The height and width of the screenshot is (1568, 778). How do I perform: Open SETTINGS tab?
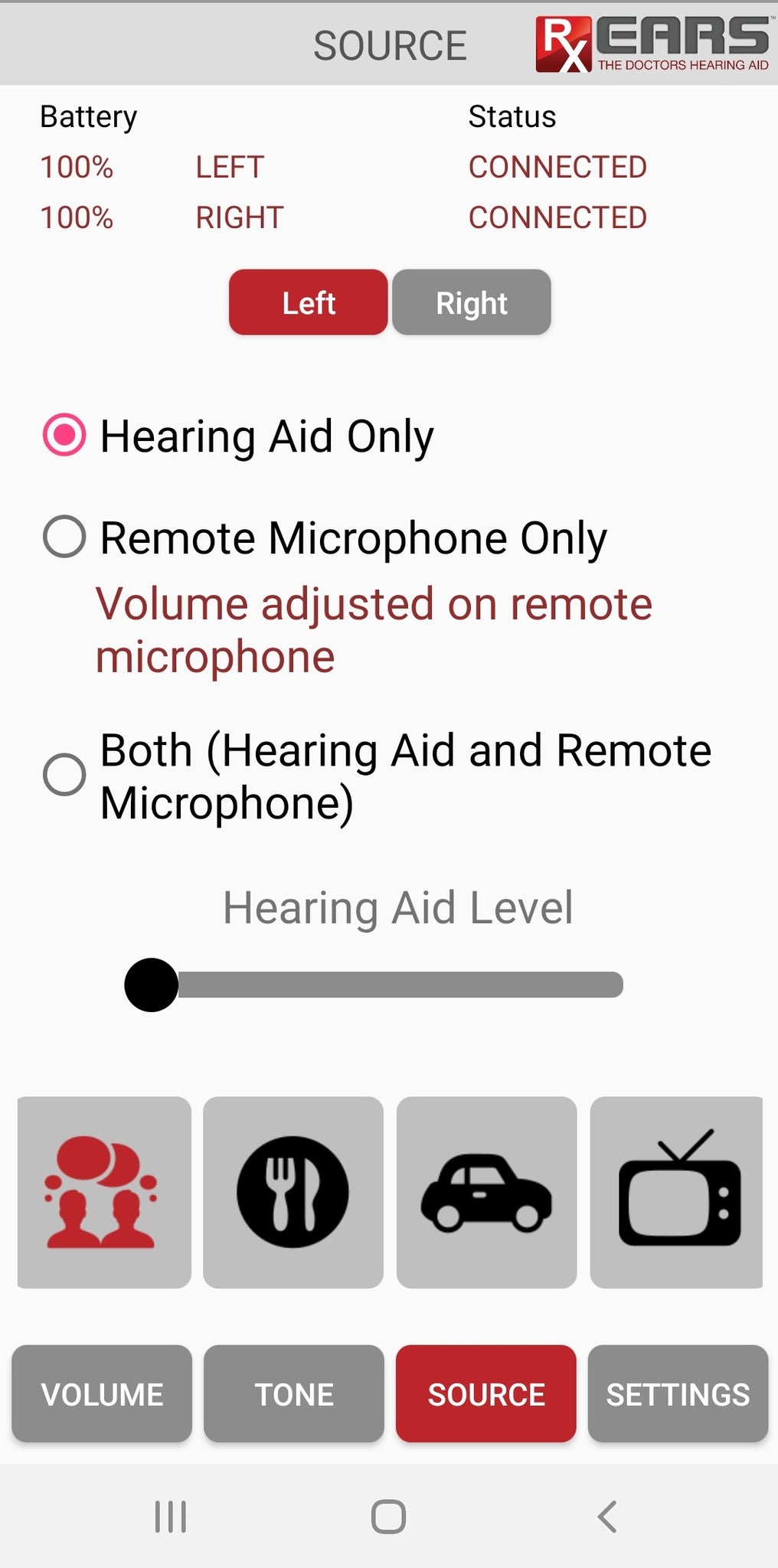click(x=678, y=1393)
